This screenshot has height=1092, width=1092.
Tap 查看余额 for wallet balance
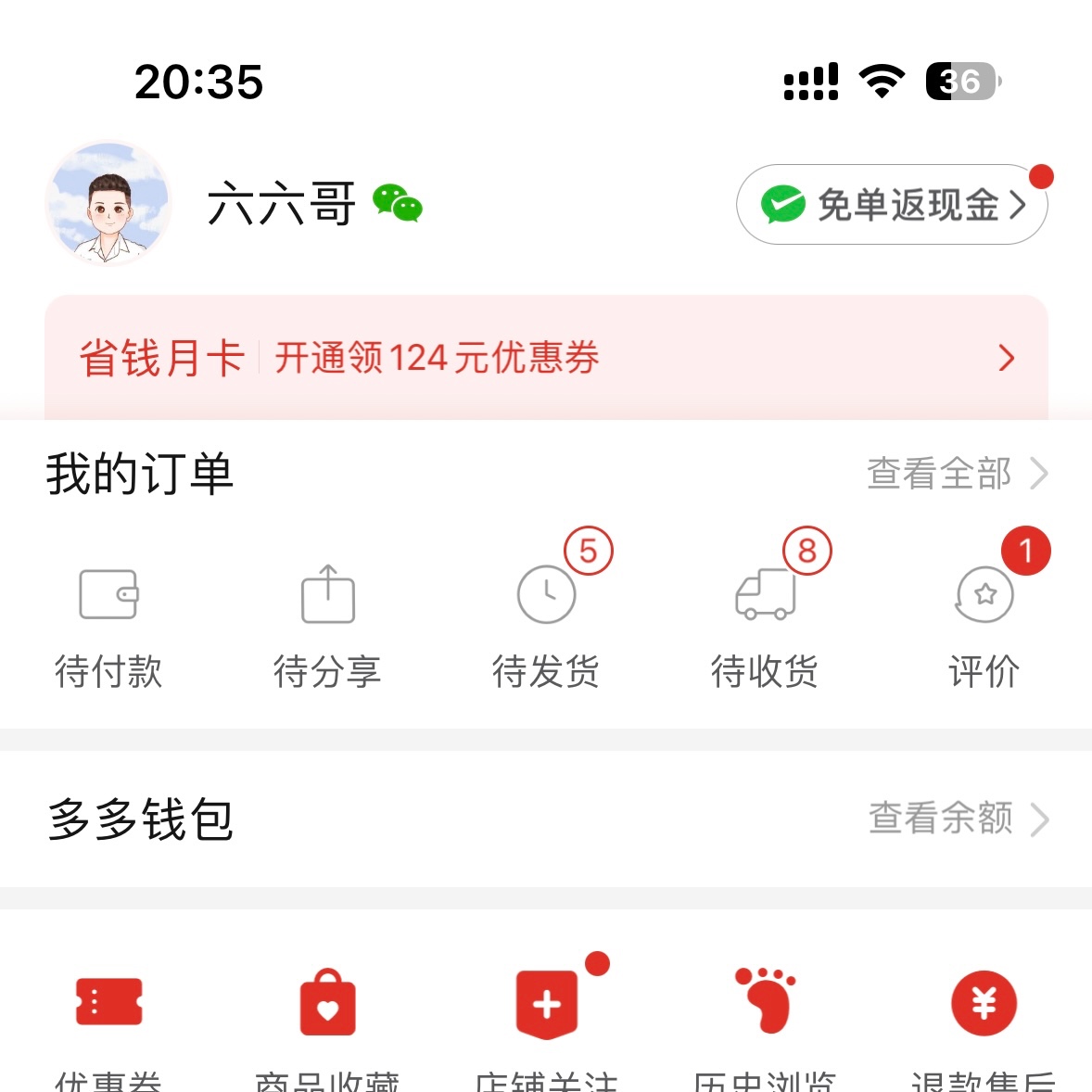(x=958, y=819)
